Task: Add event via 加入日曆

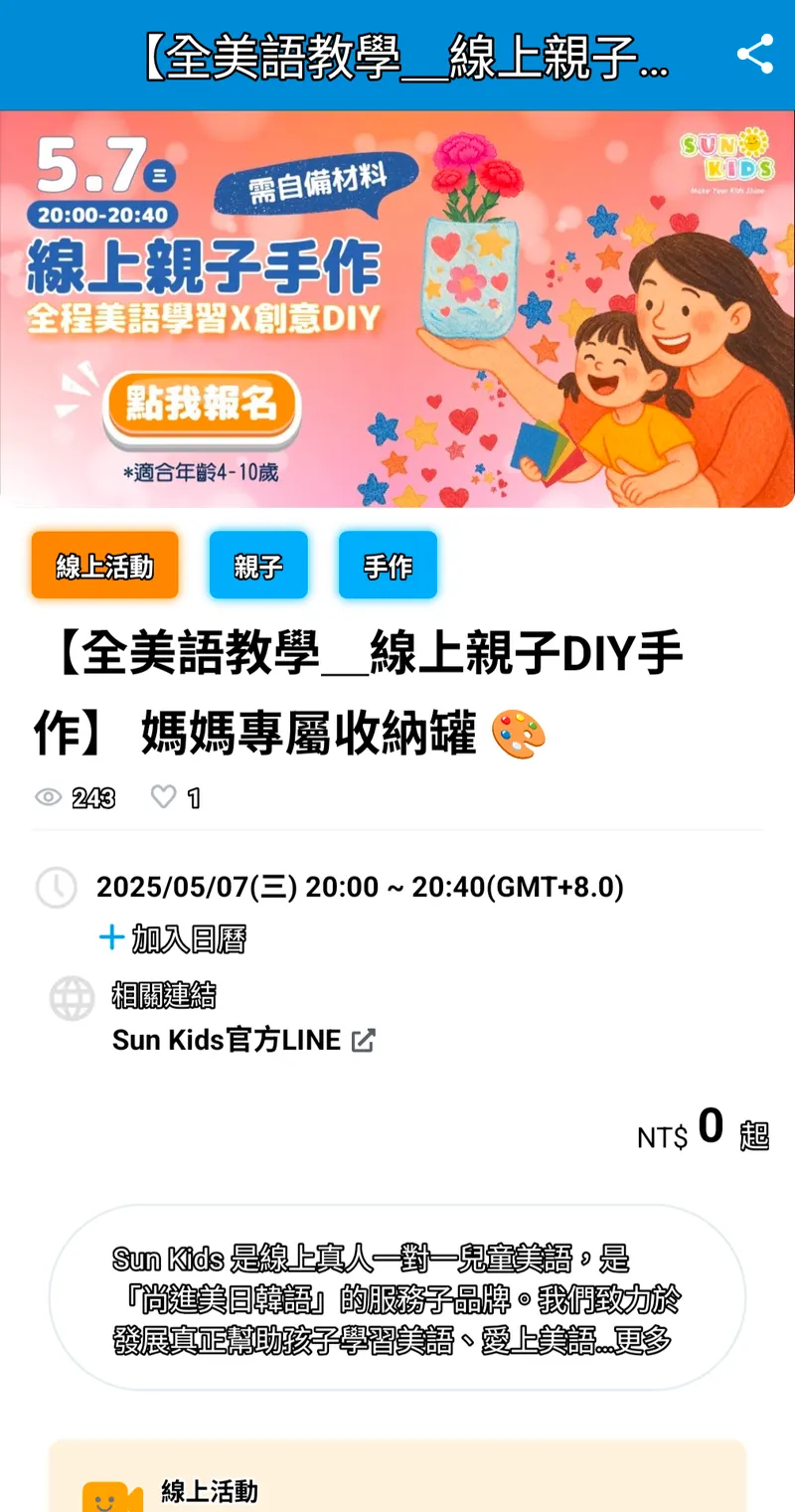Action: click(x=174, y=938)
